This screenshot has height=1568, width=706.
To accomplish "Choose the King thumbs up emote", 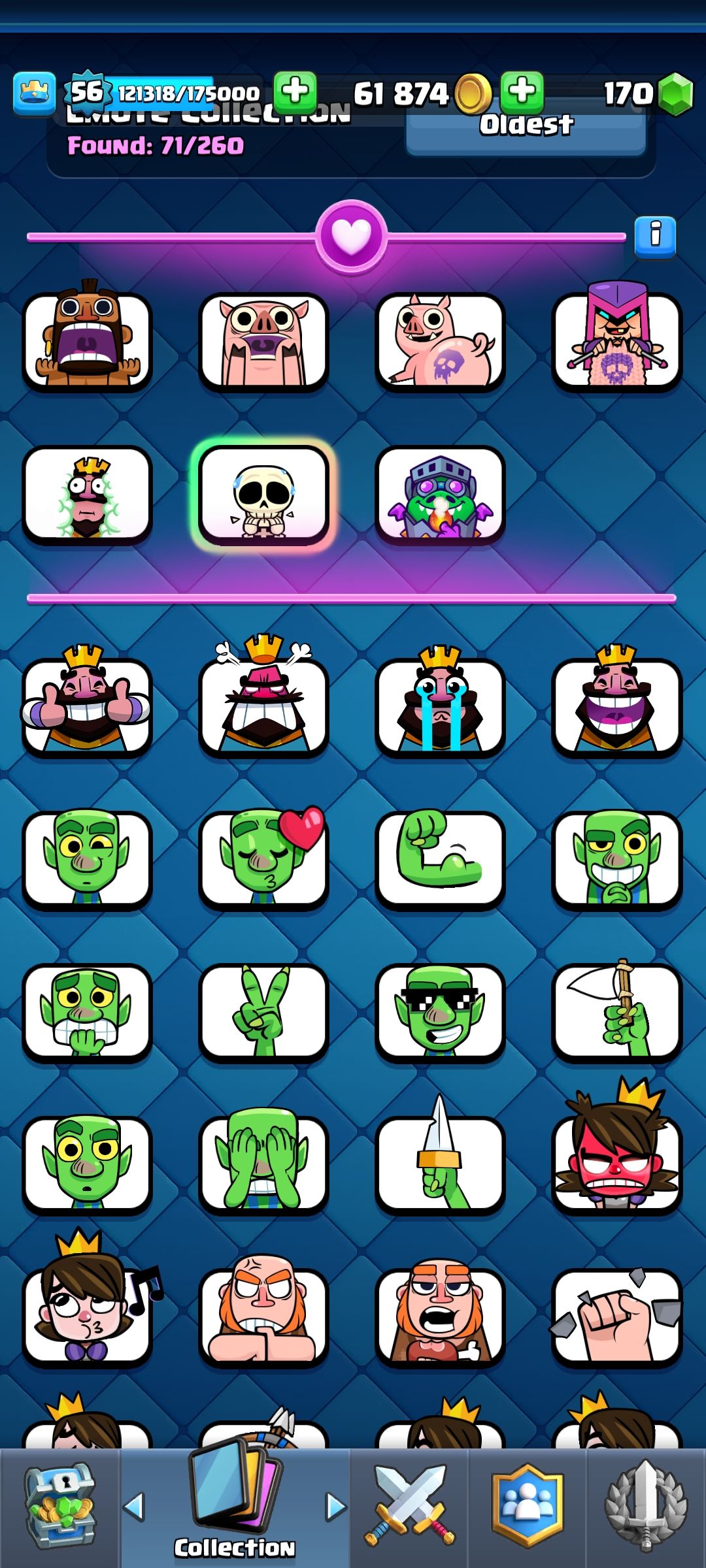I will click(87, 706).
